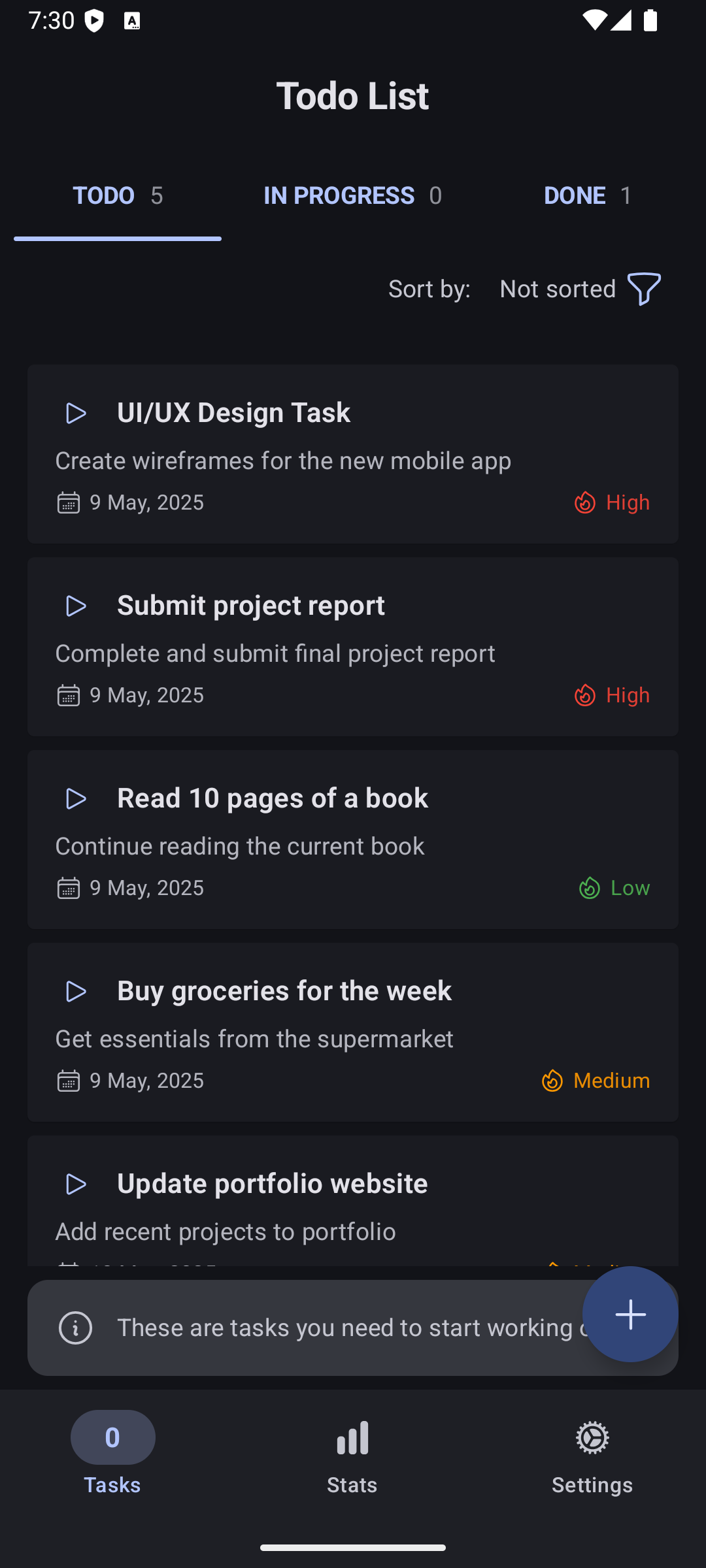Switch to the IN PROGRESS tab
The height and width of the screenshot is (1568, 706).
352,195
